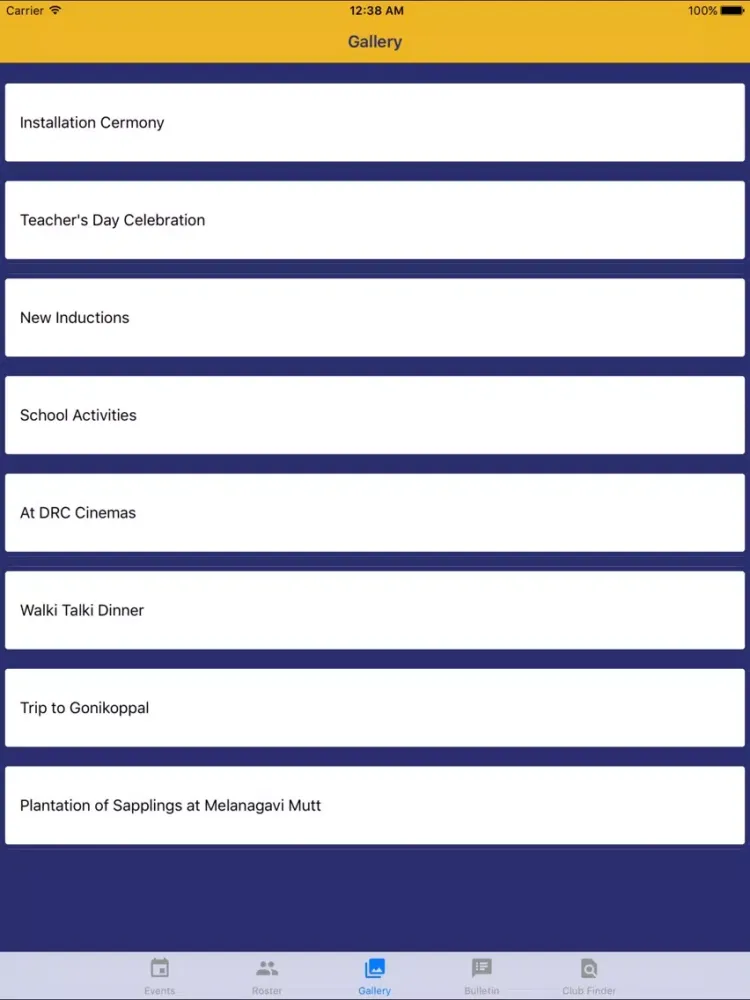Open School Activities photos

click(375, 415)
